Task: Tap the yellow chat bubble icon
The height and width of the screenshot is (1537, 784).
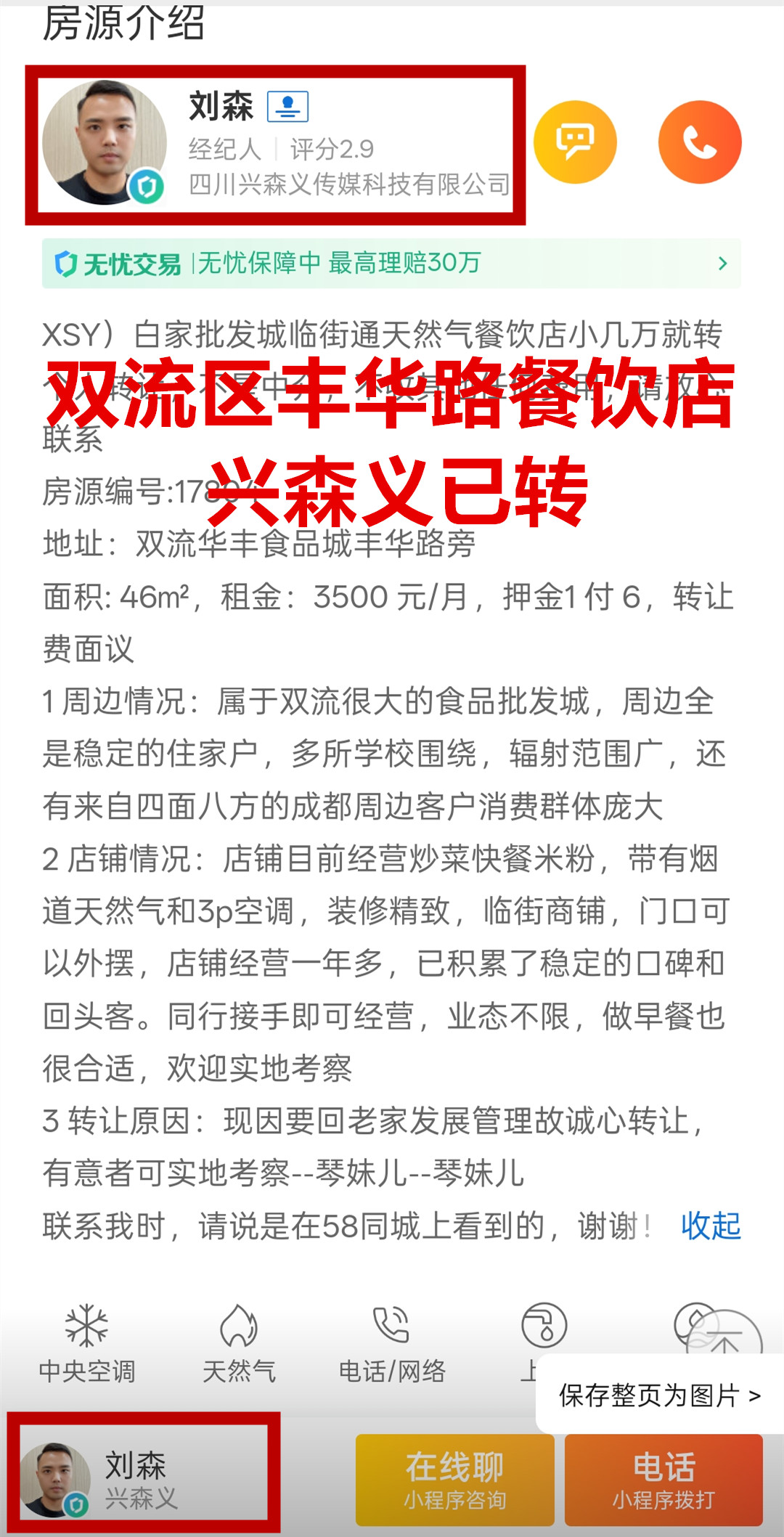Action: 575,142
